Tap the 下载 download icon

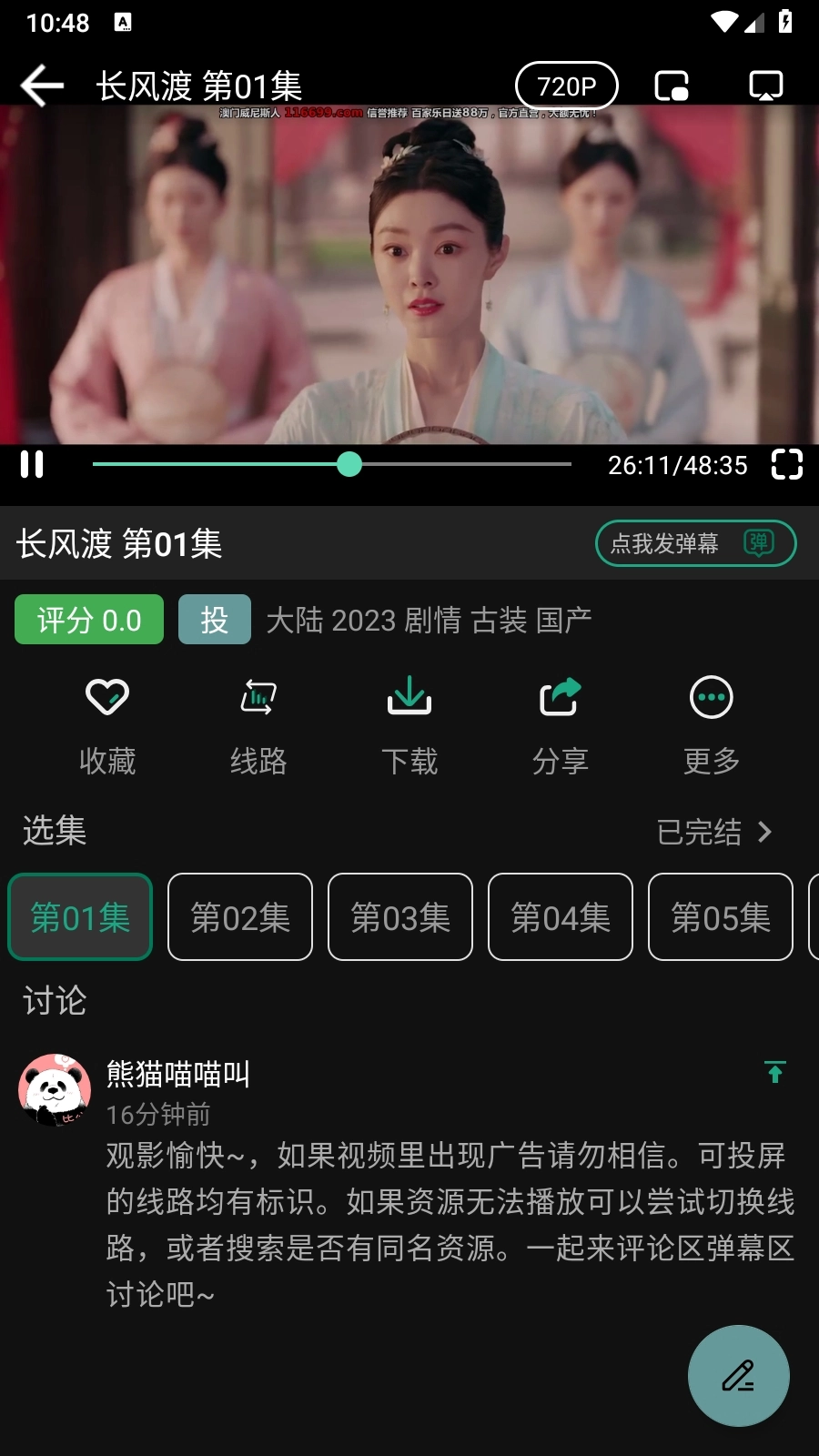click(x=409, y=719)
